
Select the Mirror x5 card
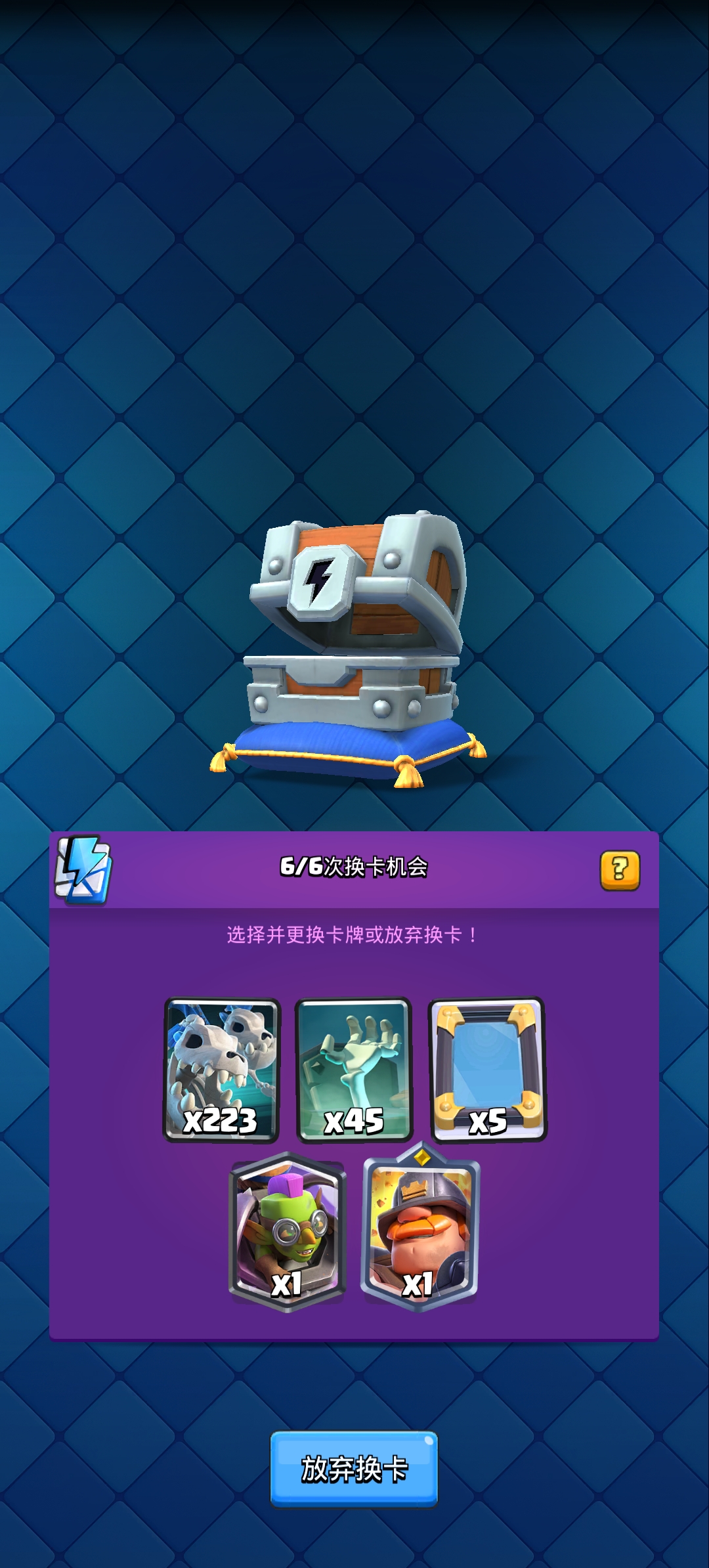pos(488,1070)
